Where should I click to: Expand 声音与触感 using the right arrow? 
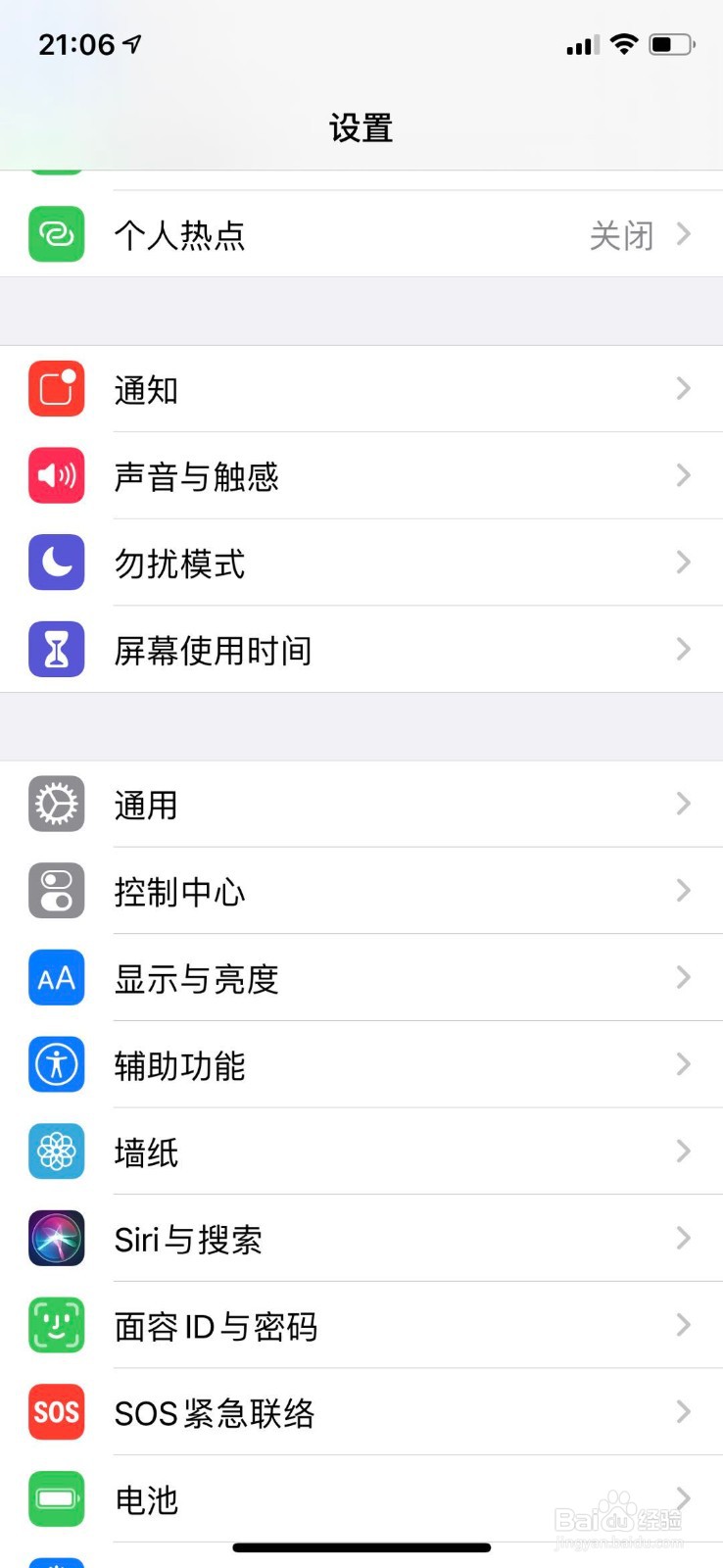[x=683, y=475]
